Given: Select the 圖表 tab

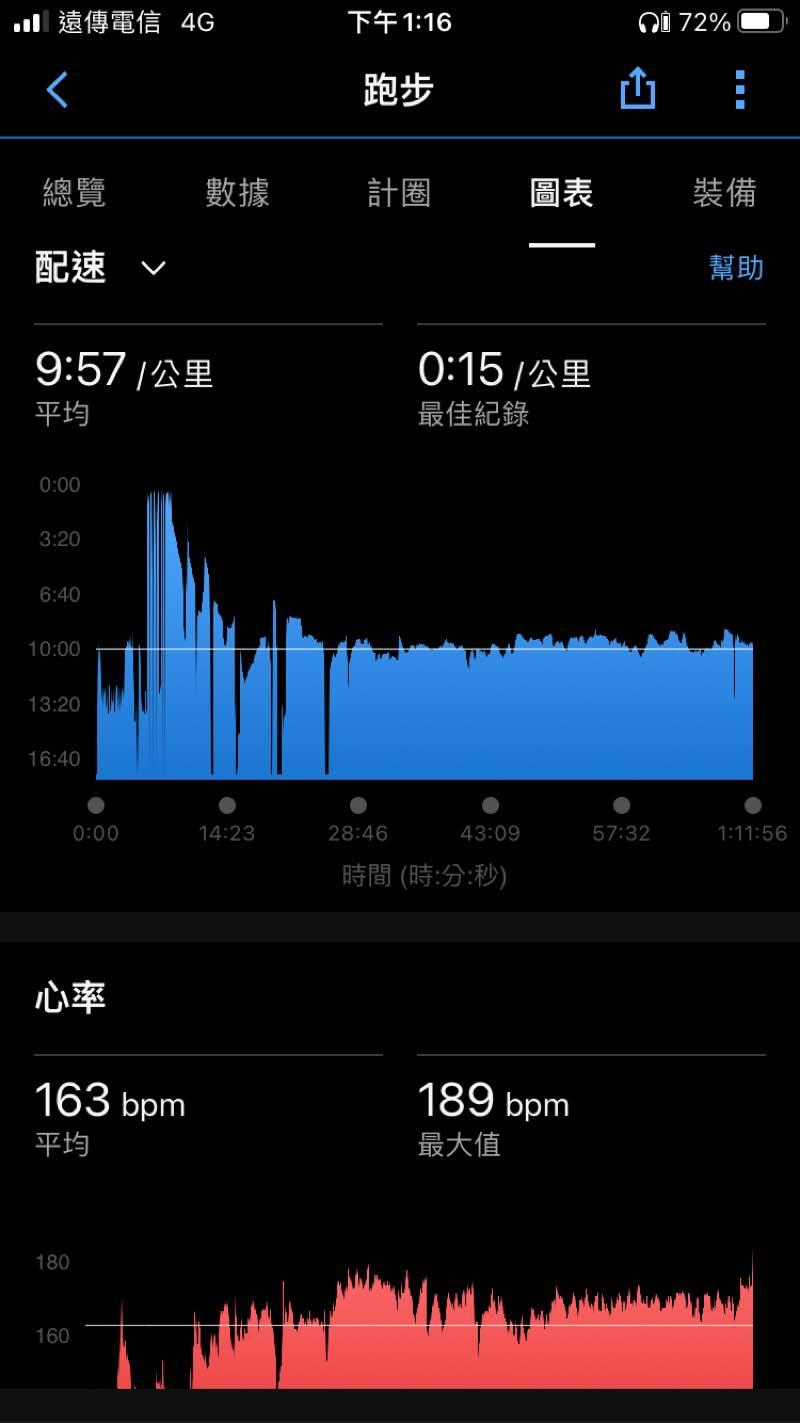Looking at the screenshot, I should [561, 193].
